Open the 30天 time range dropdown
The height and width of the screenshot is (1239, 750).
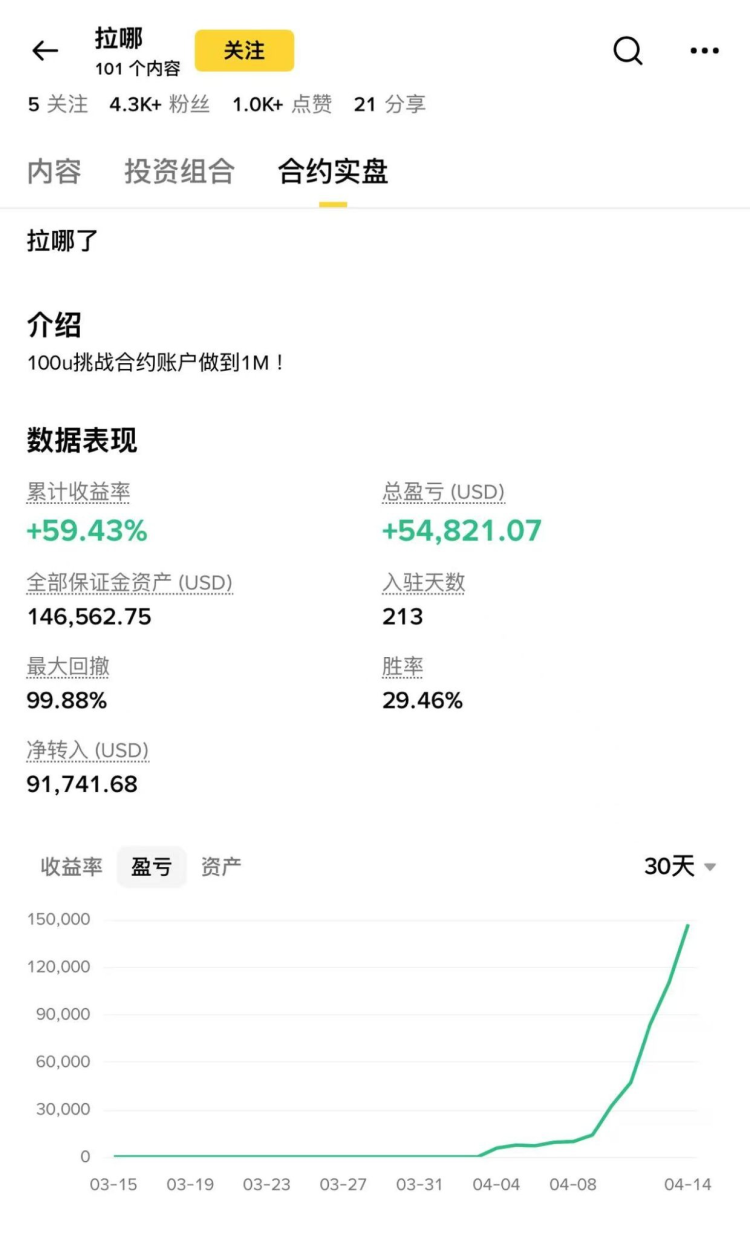pyautogui.click(x=678, y=867)
